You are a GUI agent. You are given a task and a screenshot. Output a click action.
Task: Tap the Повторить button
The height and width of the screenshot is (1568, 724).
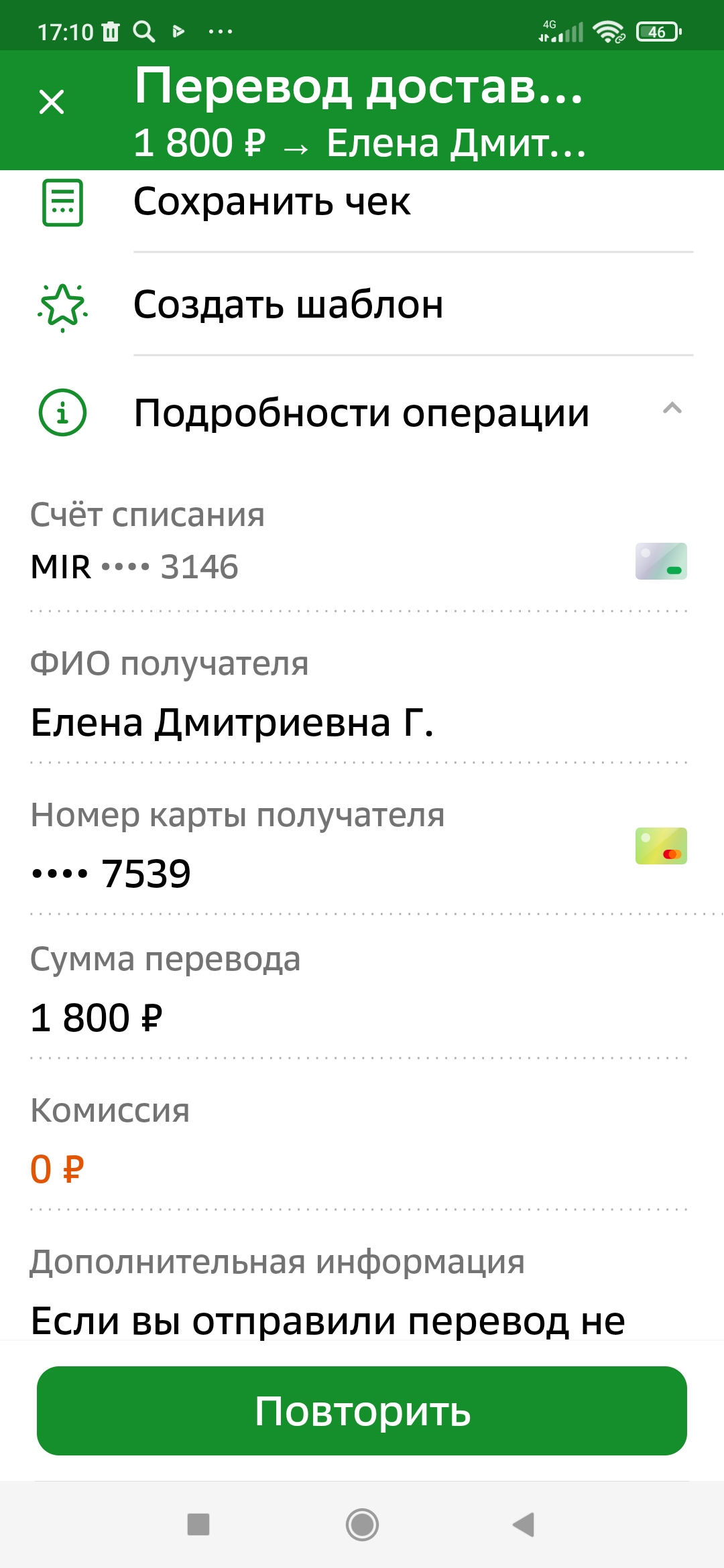coord(362,1411)
